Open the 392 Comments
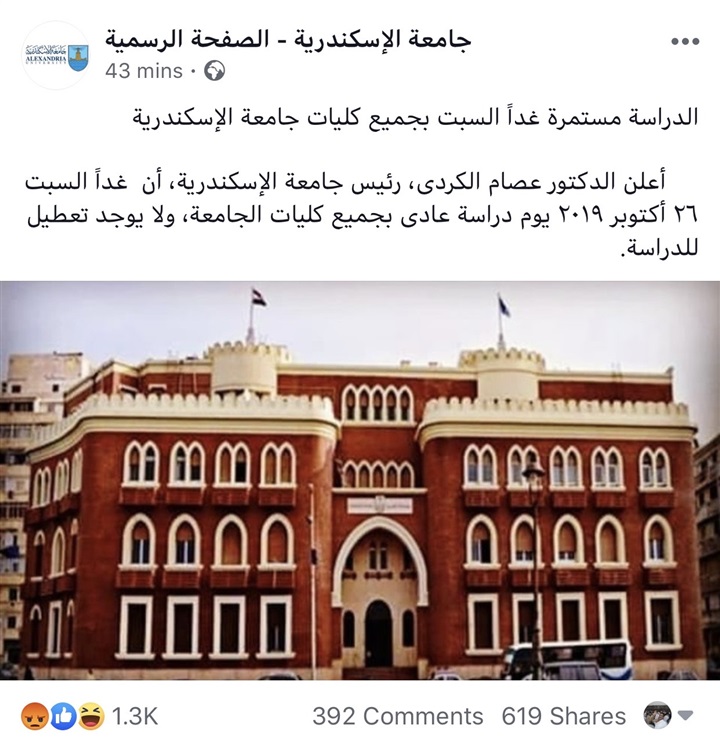This screenshot has height=737, width=720. tap(397, 715)
